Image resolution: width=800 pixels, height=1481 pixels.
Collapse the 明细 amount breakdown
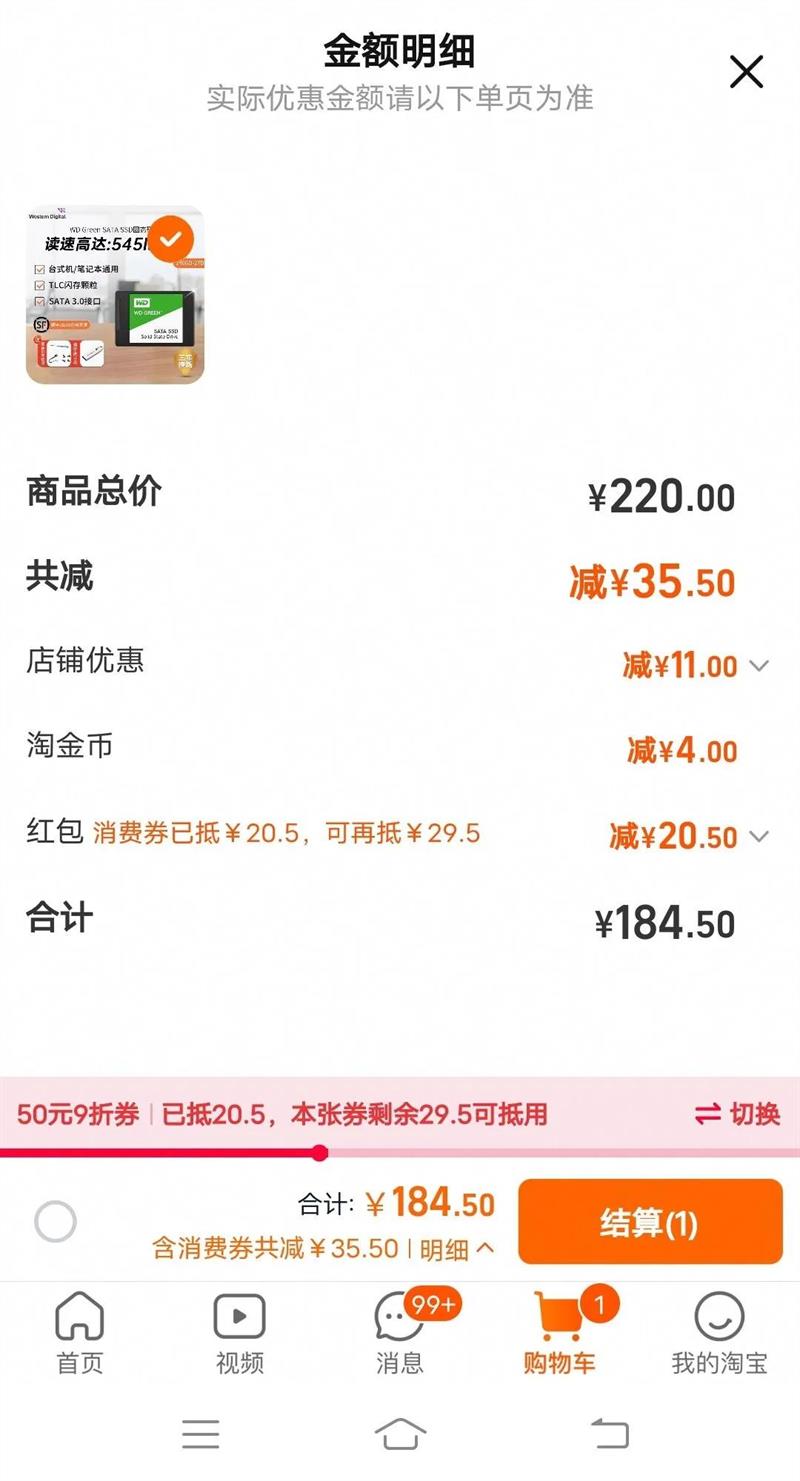click(x=457, y=1248)
